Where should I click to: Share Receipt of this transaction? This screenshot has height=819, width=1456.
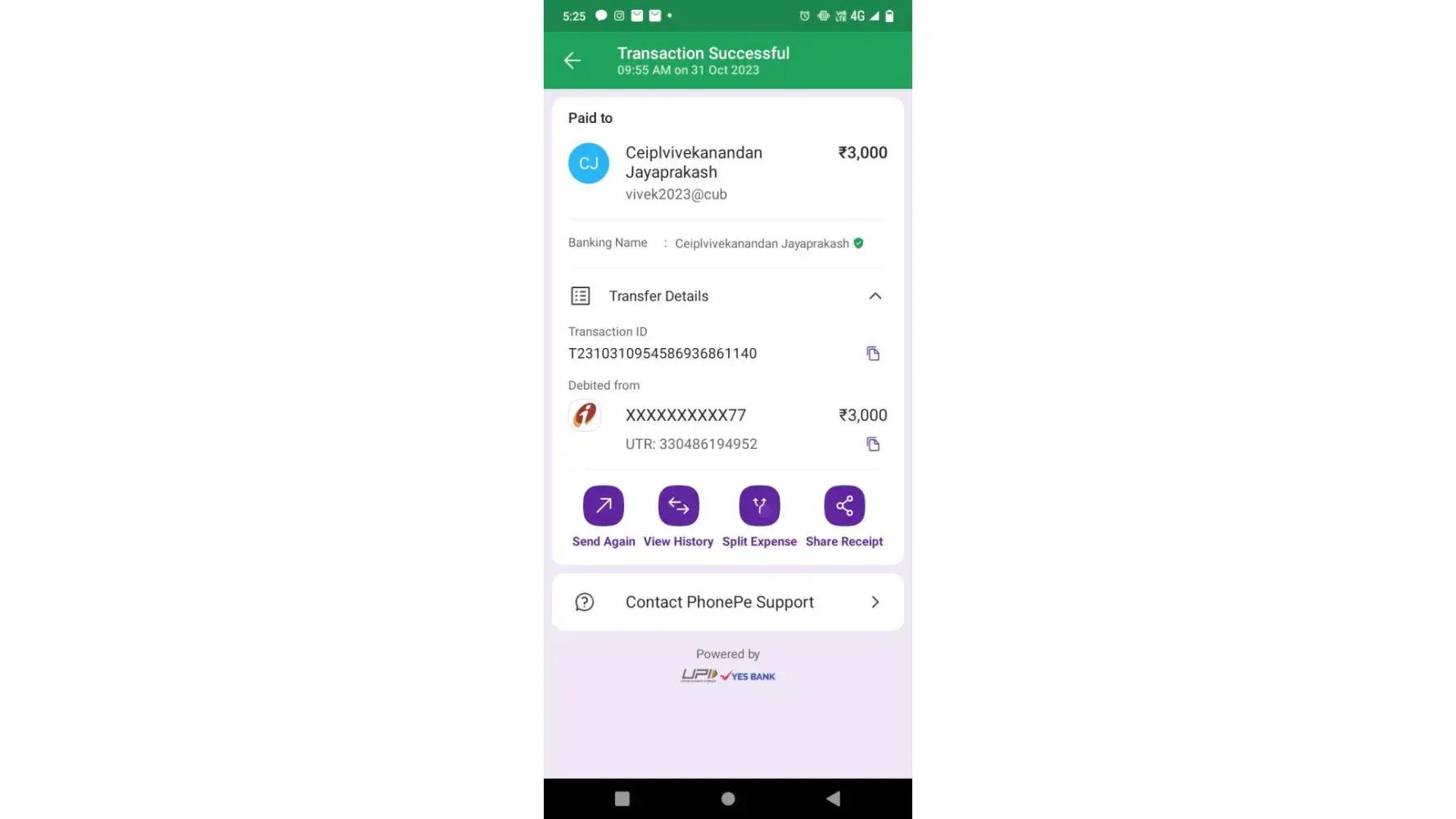844,506
